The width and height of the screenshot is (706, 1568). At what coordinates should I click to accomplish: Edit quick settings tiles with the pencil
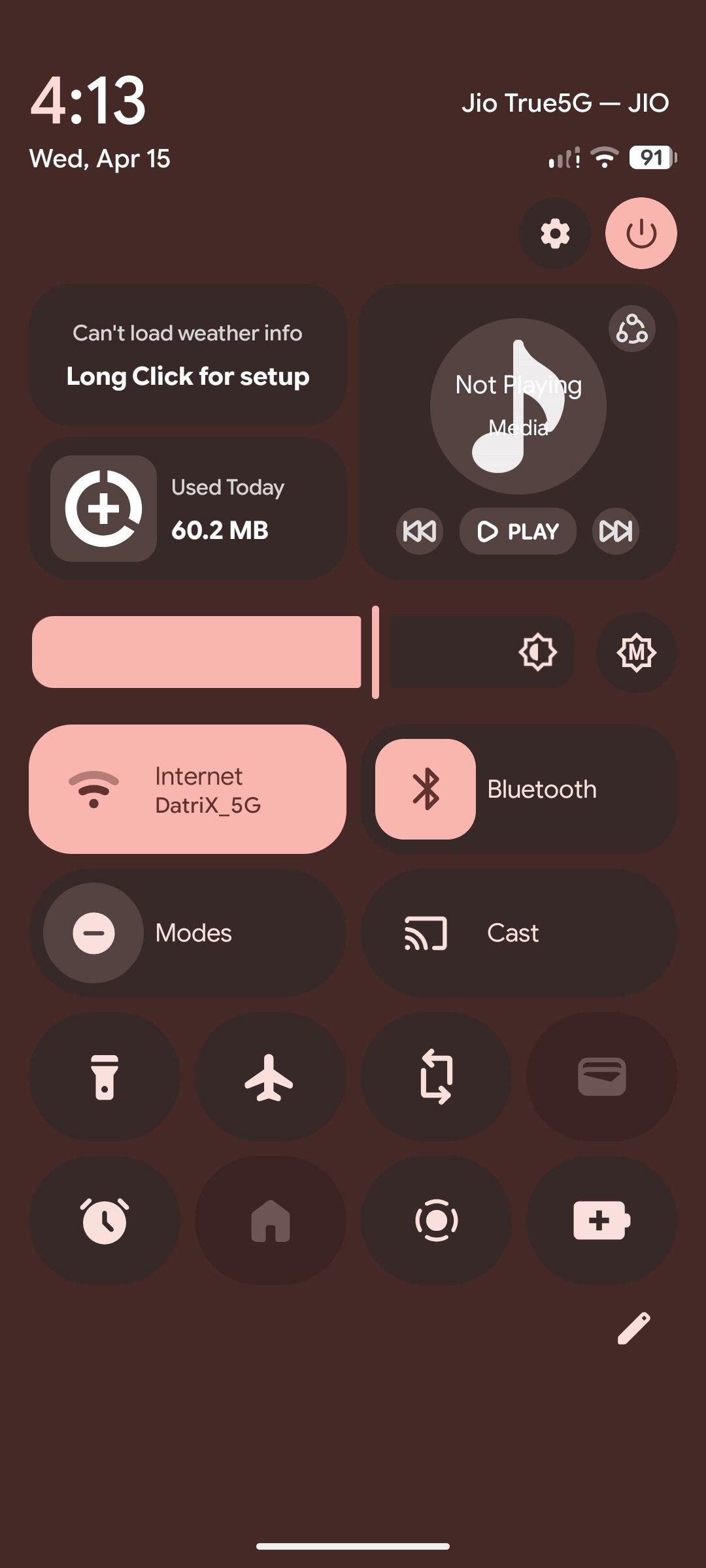[x=633, y=1328]
